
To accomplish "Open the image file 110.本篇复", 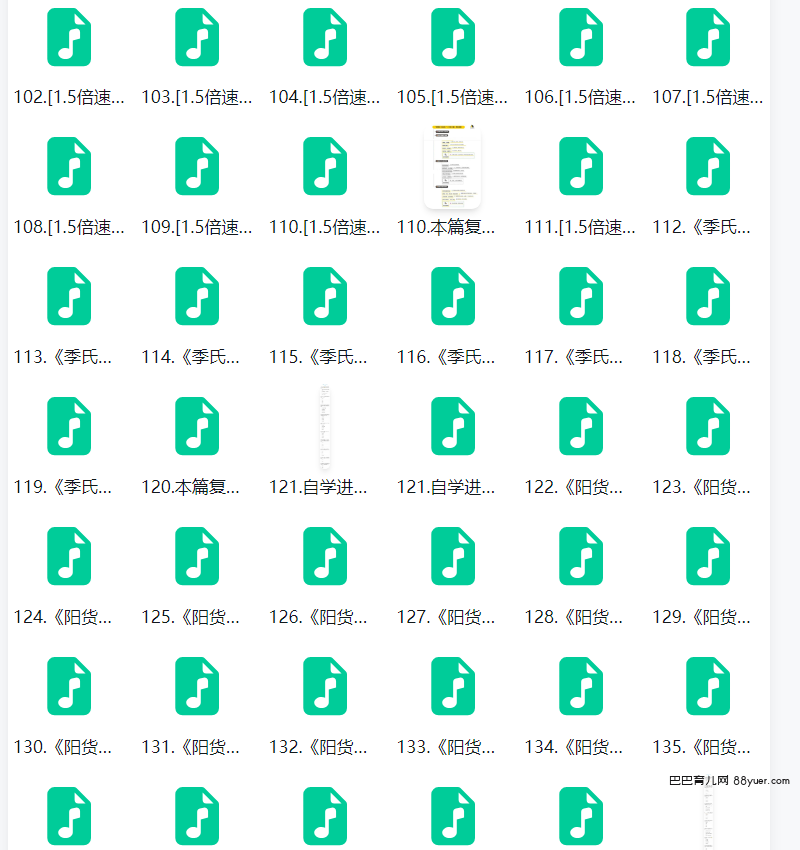I will click(453, 166).
